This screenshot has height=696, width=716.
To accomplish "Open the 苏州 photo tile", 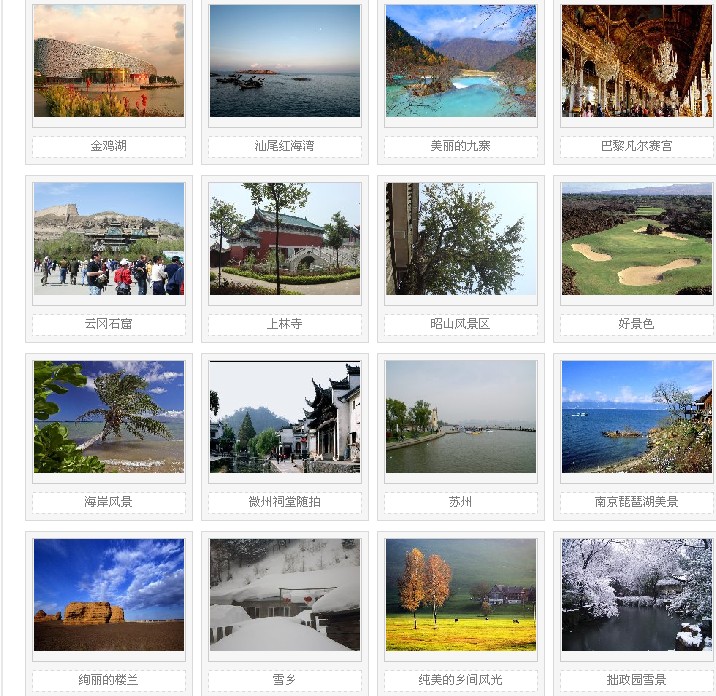I will 461,417.
